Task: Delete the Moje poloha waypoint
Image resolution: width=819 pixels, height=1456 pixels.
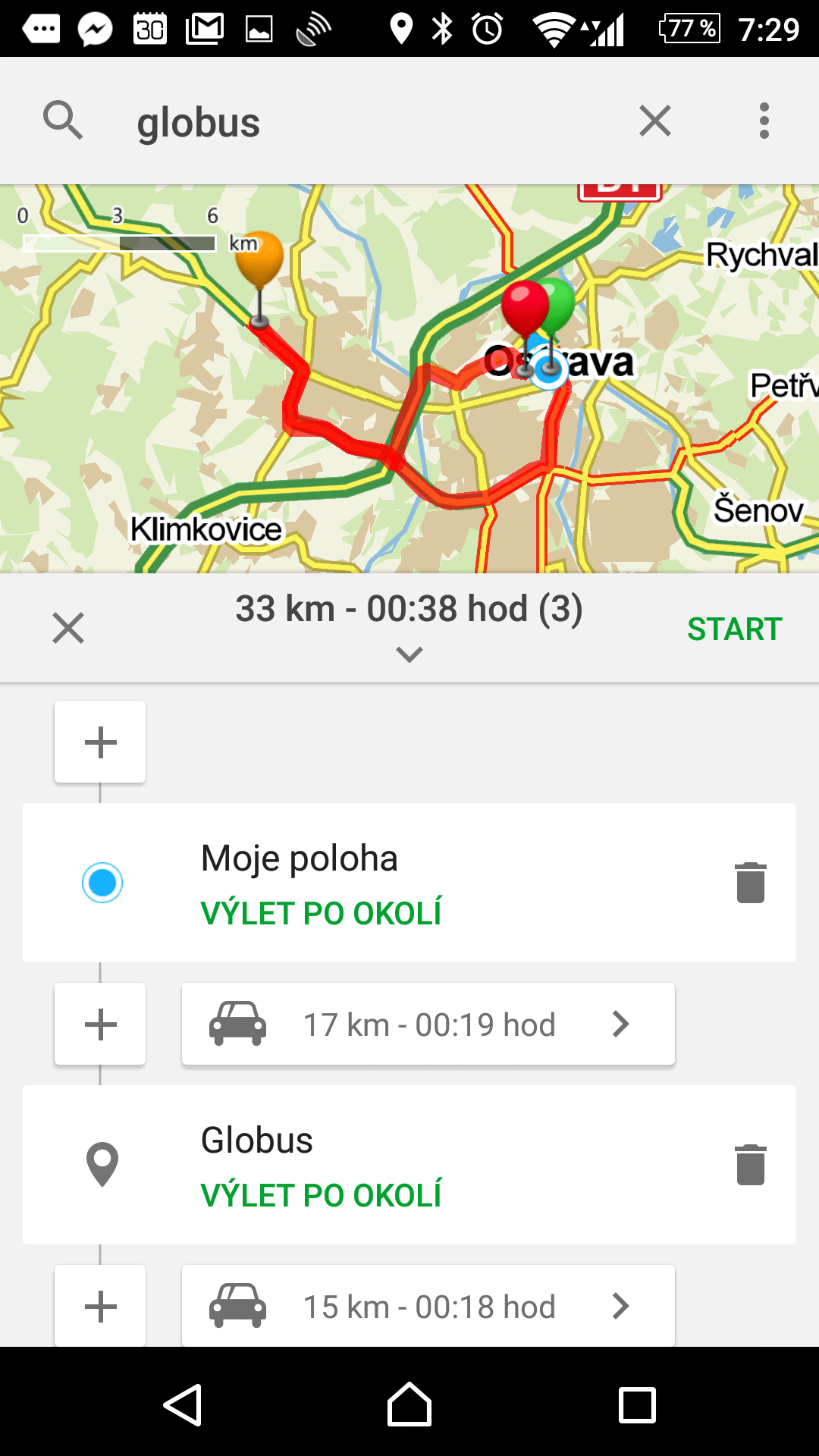Action: point(751,883)
